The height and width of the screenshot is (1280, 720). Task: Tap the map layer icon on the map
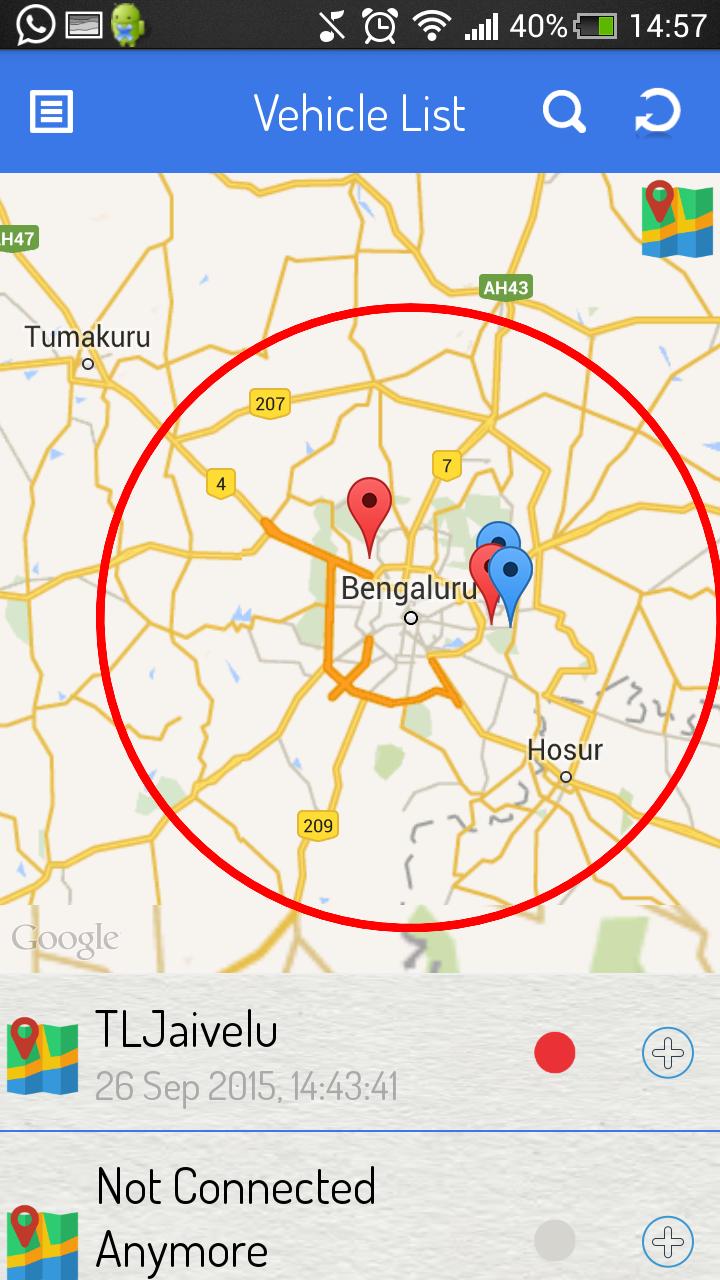pos(677,219)
